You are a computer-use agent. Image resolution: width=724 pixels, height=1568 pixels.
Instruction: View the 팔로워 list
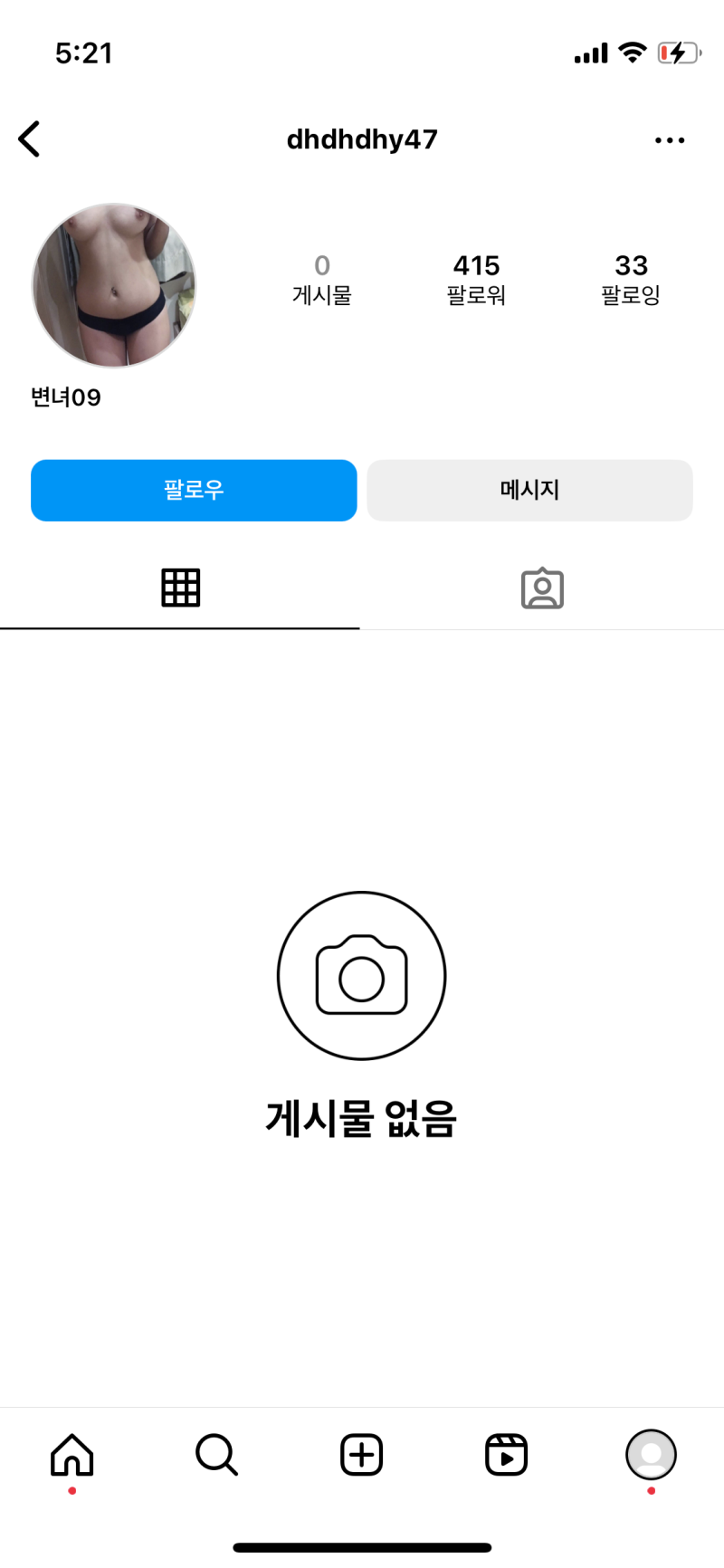(x=476, y=279)
